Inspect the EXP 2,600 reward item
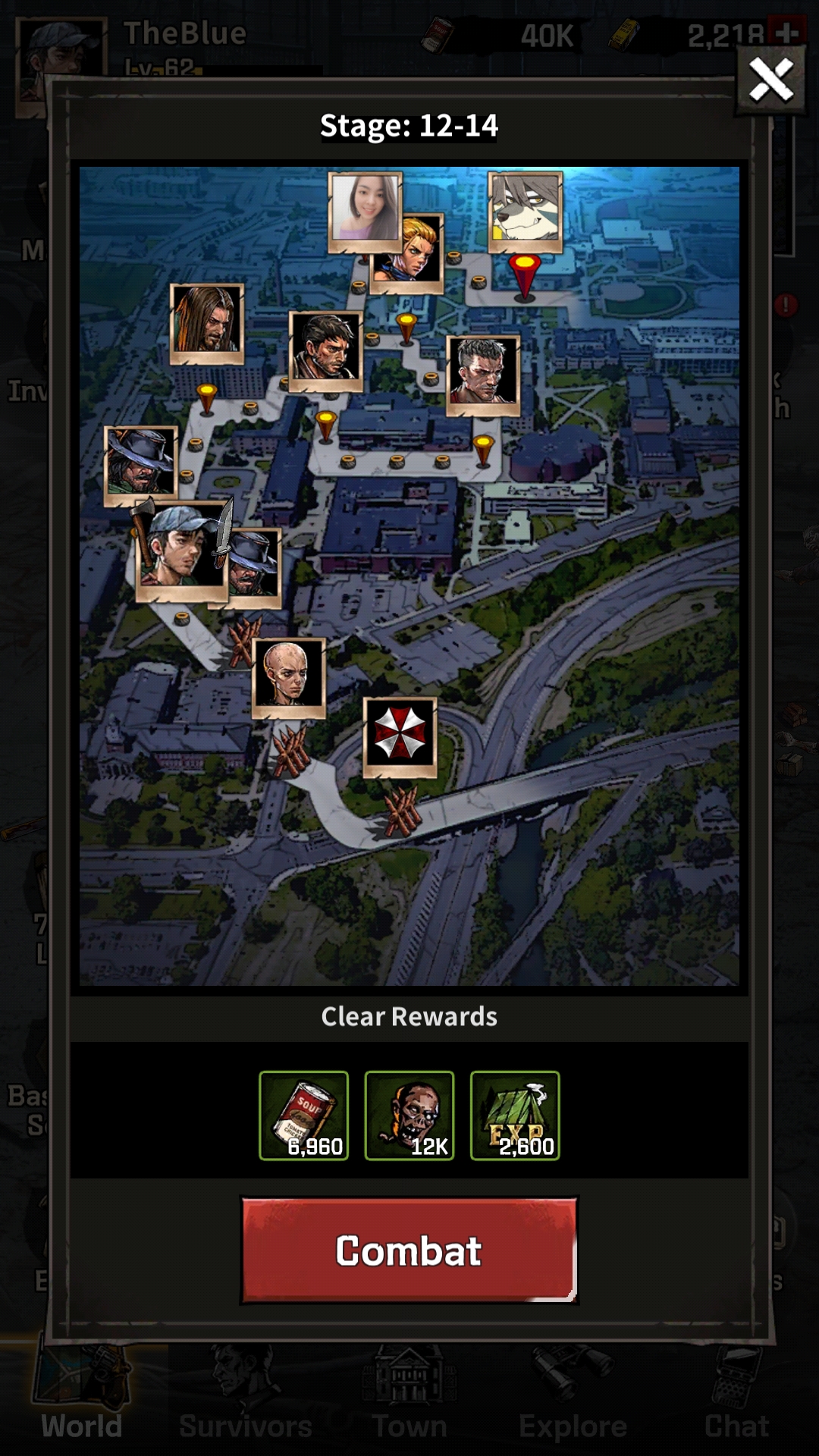The image size is (819, 1456). tap(515, 1116)
